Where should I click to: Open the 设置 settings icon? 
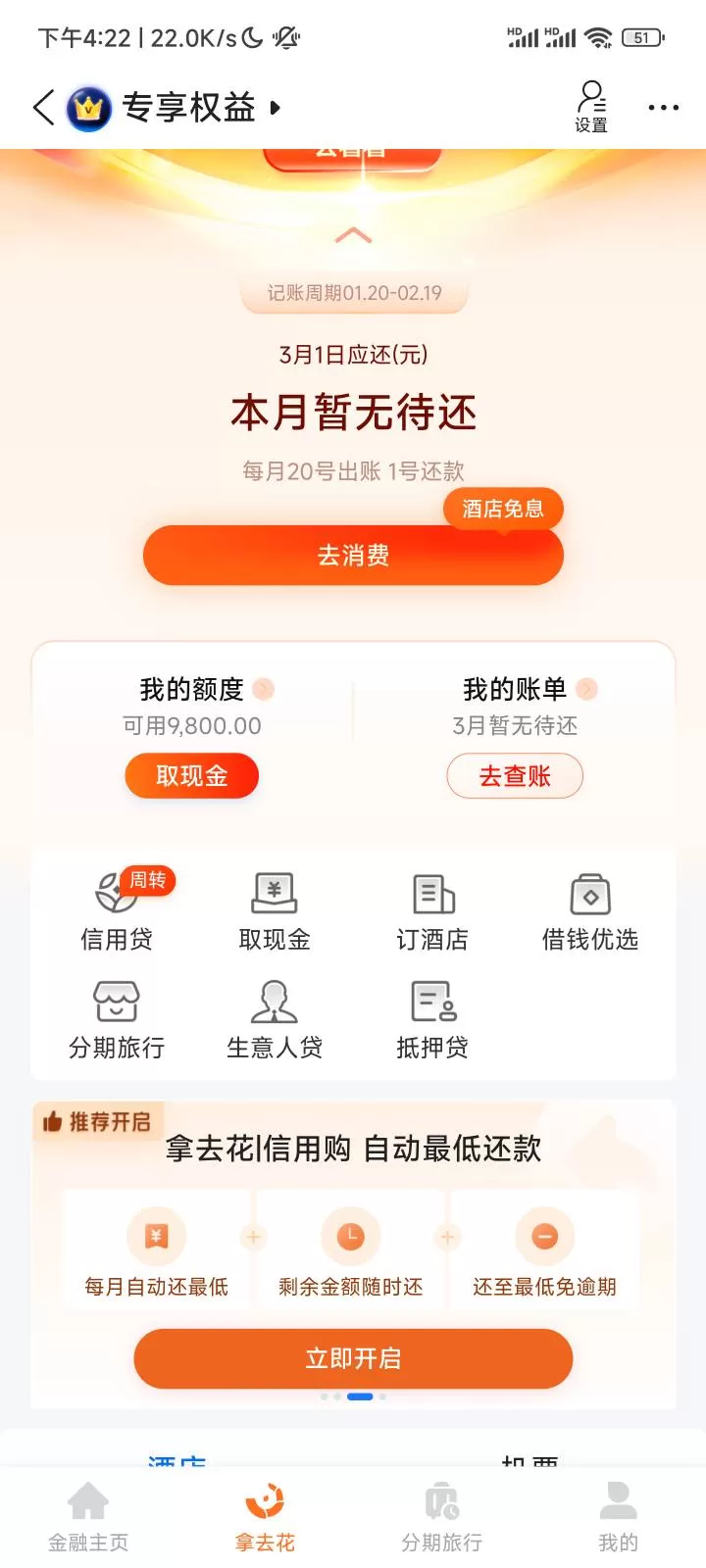tap(591, 106)
